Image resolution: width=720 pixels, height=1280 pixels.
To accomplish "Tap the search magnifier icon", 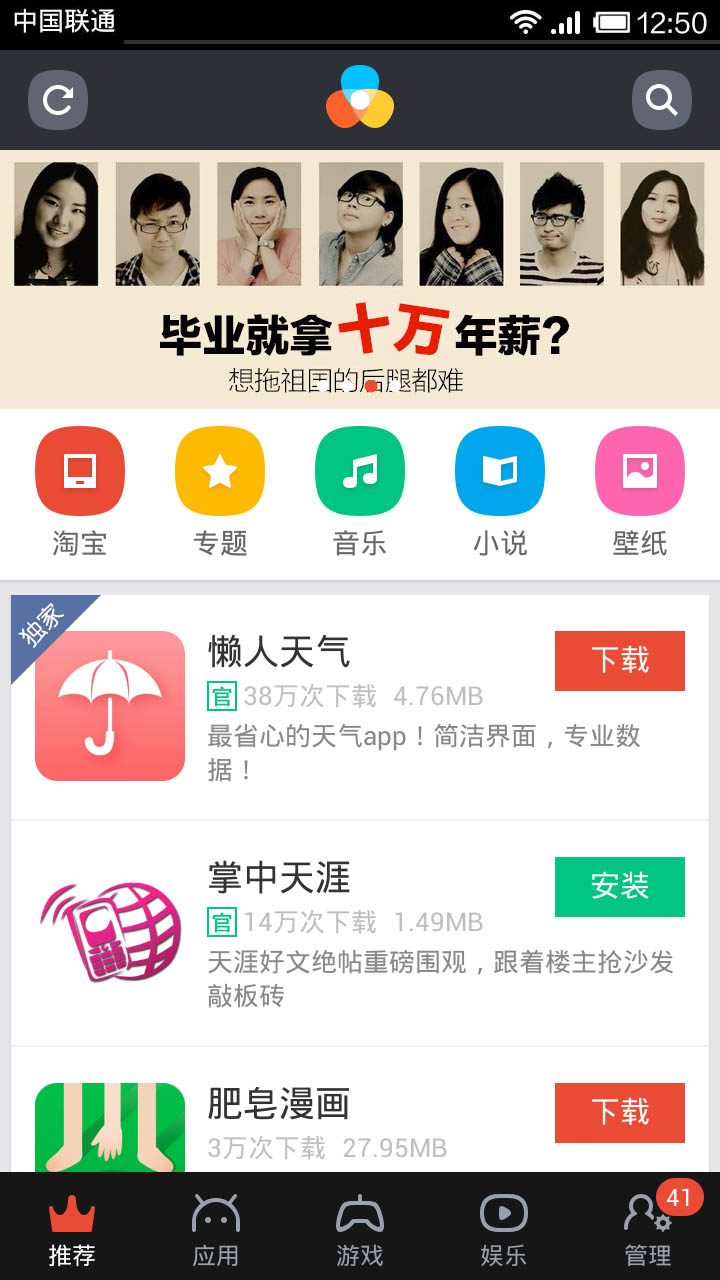I will coord(661,100).
